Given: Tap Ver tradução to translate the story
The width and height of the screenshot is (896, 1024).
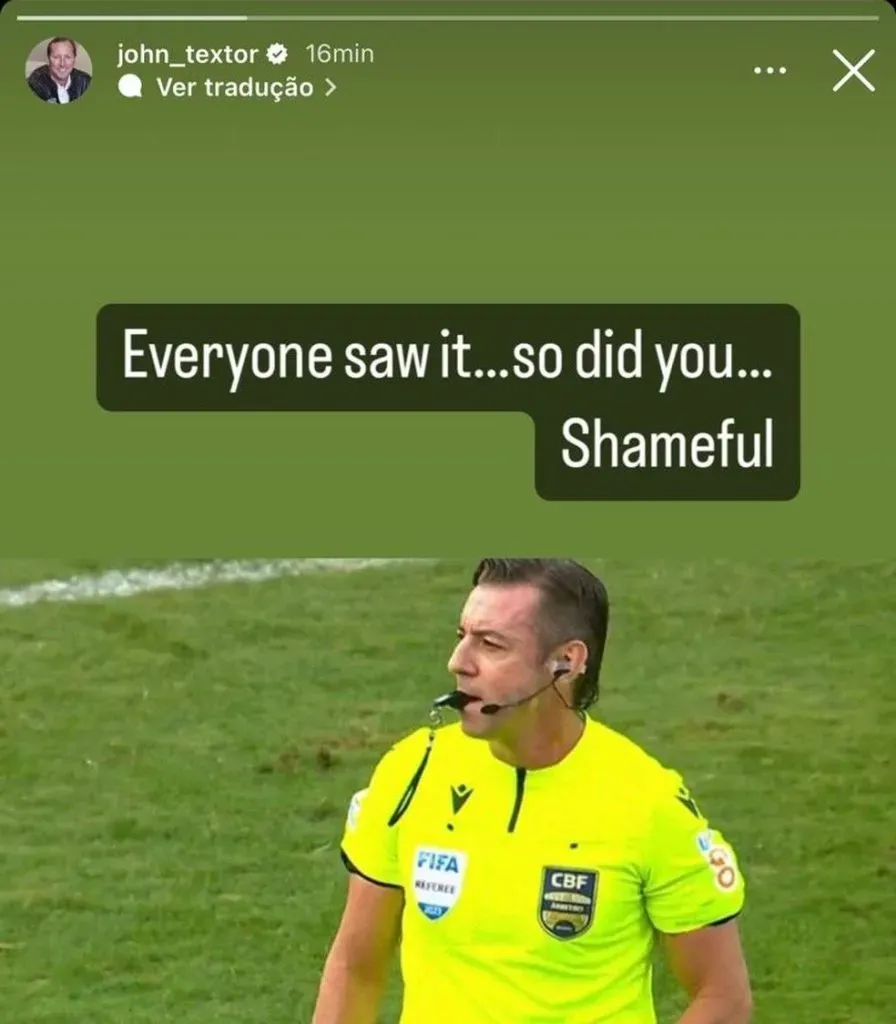Looking at the screenshot, I should point(235,87).
